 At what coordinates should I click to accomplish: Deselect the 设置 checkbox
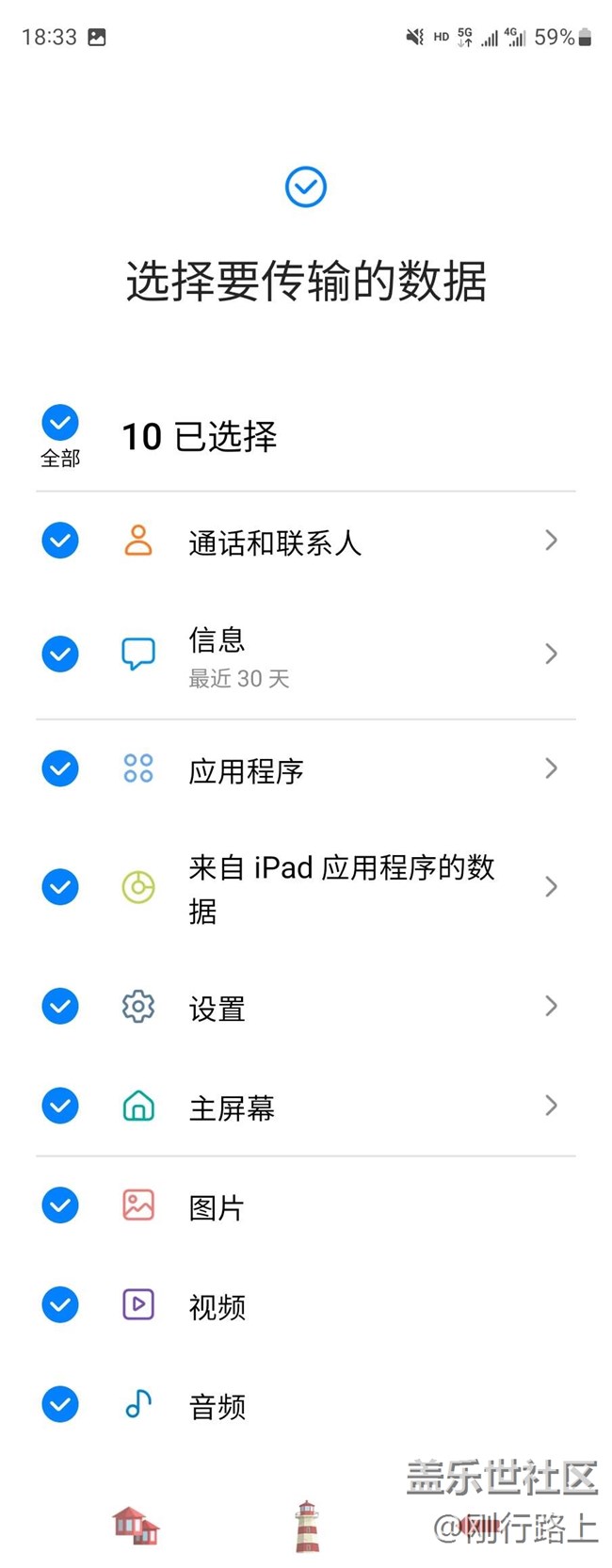pos(60,1006)
